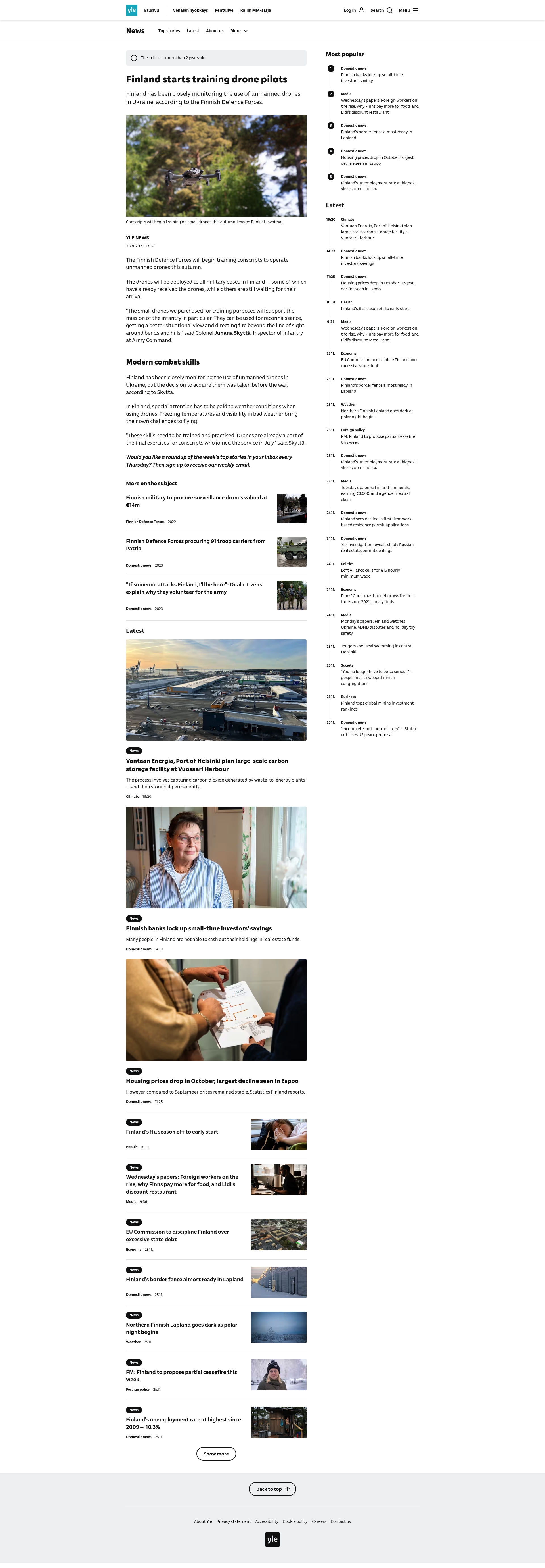Viewport: 545px width, 1568px height.
Task: Switch to Top stories tab
Action: tap(169, 31)
